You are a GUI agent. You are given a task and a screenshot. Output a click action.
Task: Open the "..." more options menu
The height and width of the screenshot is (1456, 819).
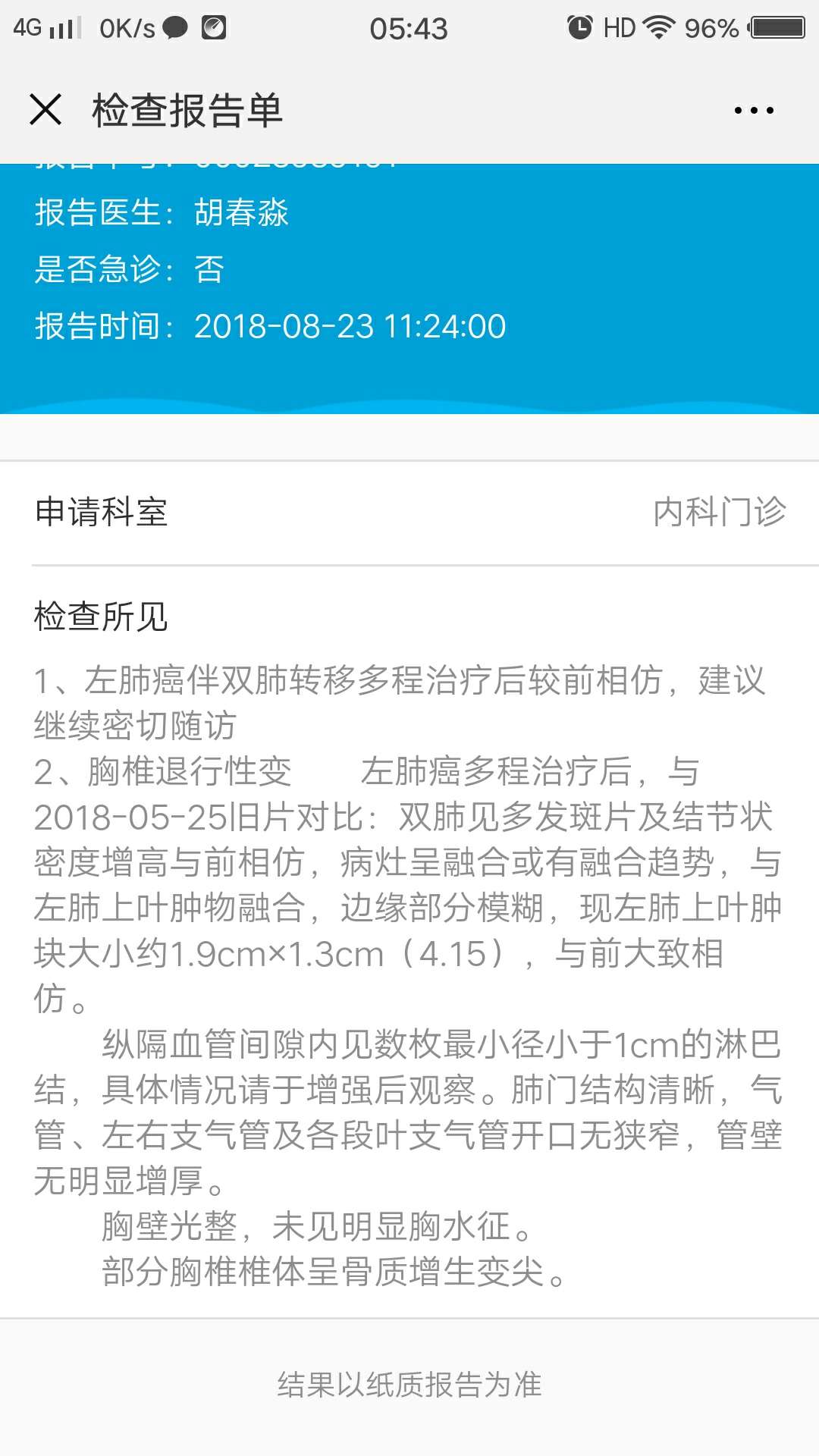(x=754, y=110)
